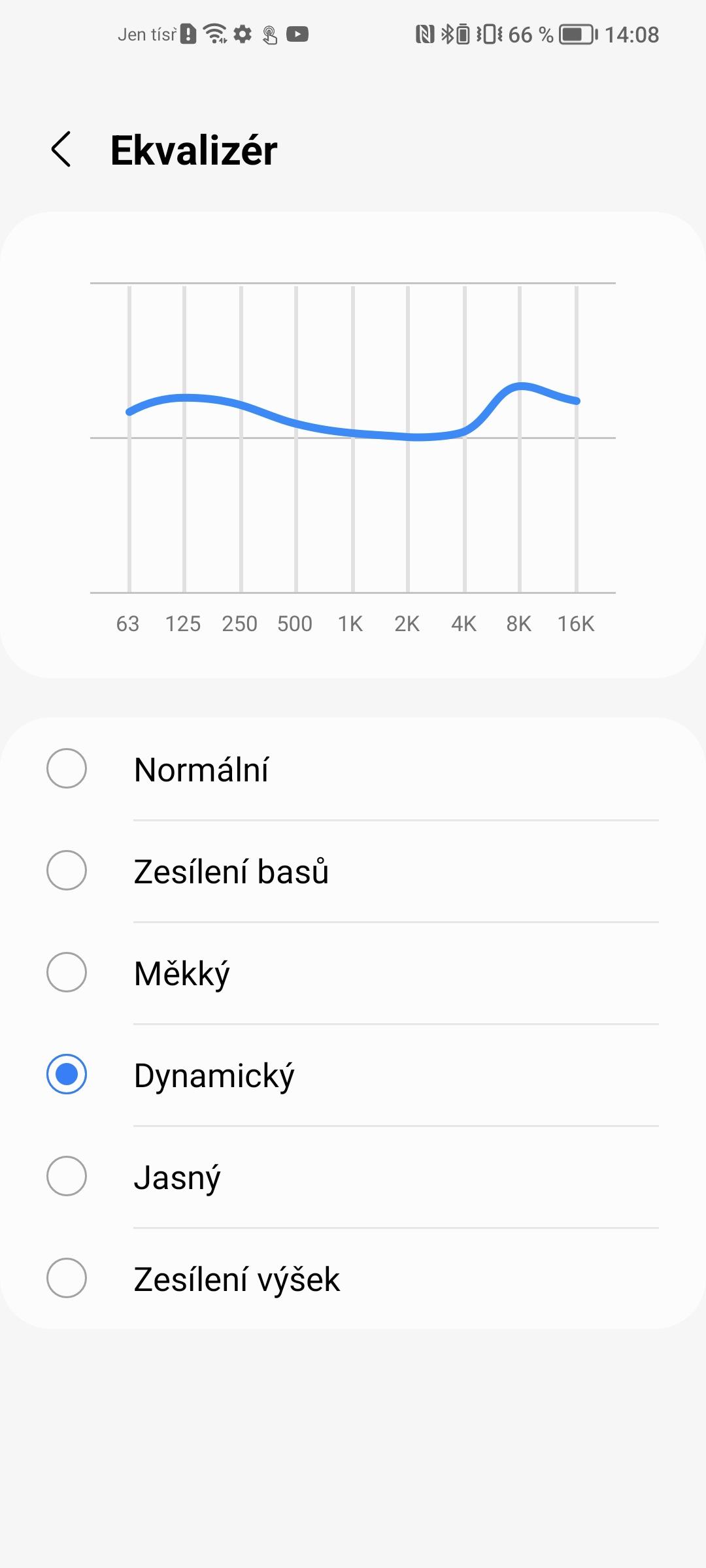Image resolution: width=706 pixels, height=1568 pixels.
Task: Select the Normální equalizer preset
Action: (353, 769)
